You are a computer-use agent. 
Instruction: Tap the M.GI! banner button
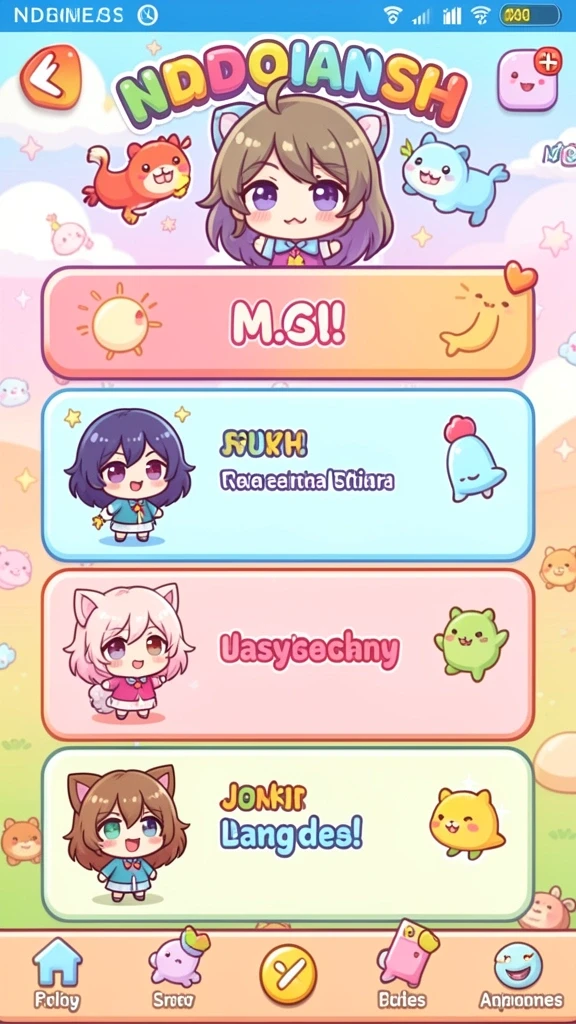click(288, 323)
